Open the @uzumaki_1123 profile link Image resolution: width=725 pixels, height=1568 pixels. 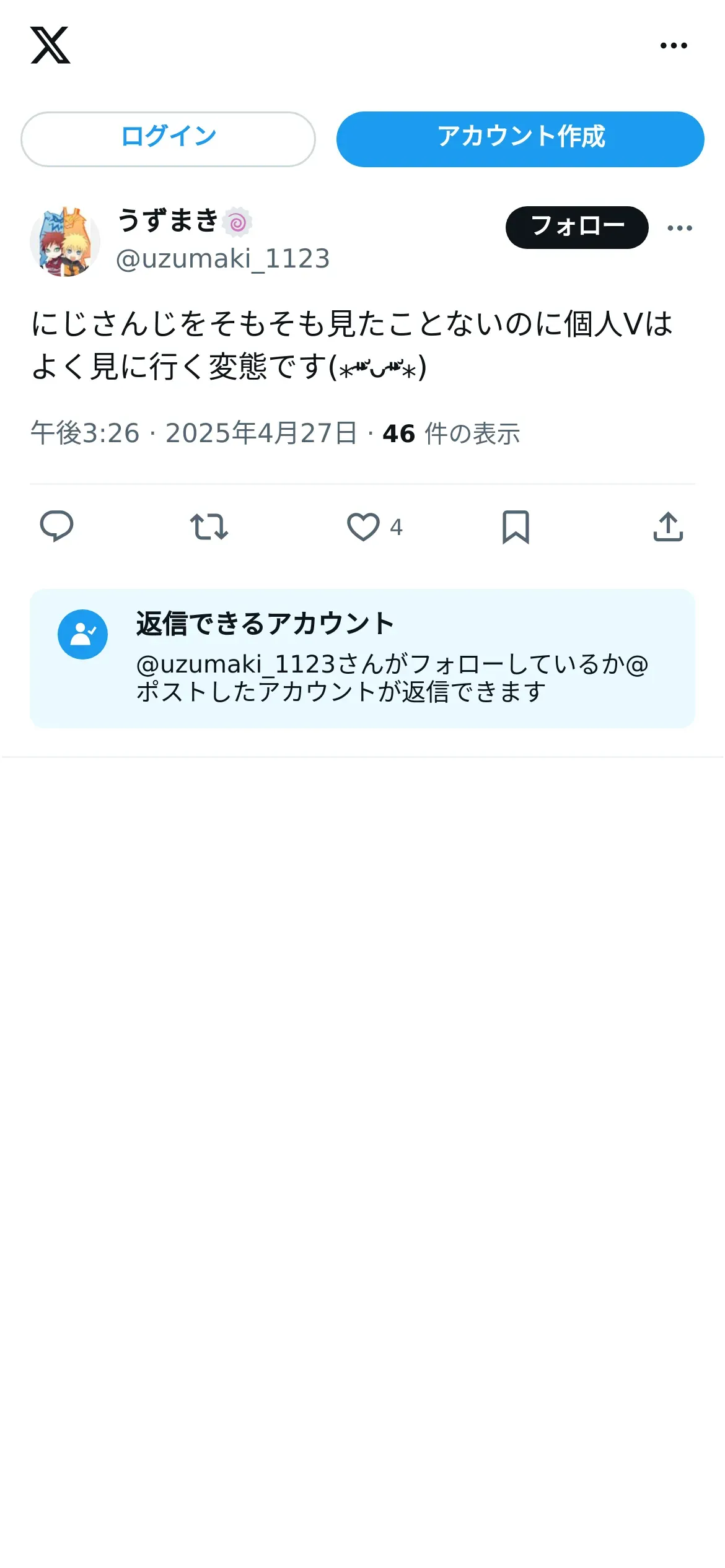pyautogui.click(x=223, y=259)
